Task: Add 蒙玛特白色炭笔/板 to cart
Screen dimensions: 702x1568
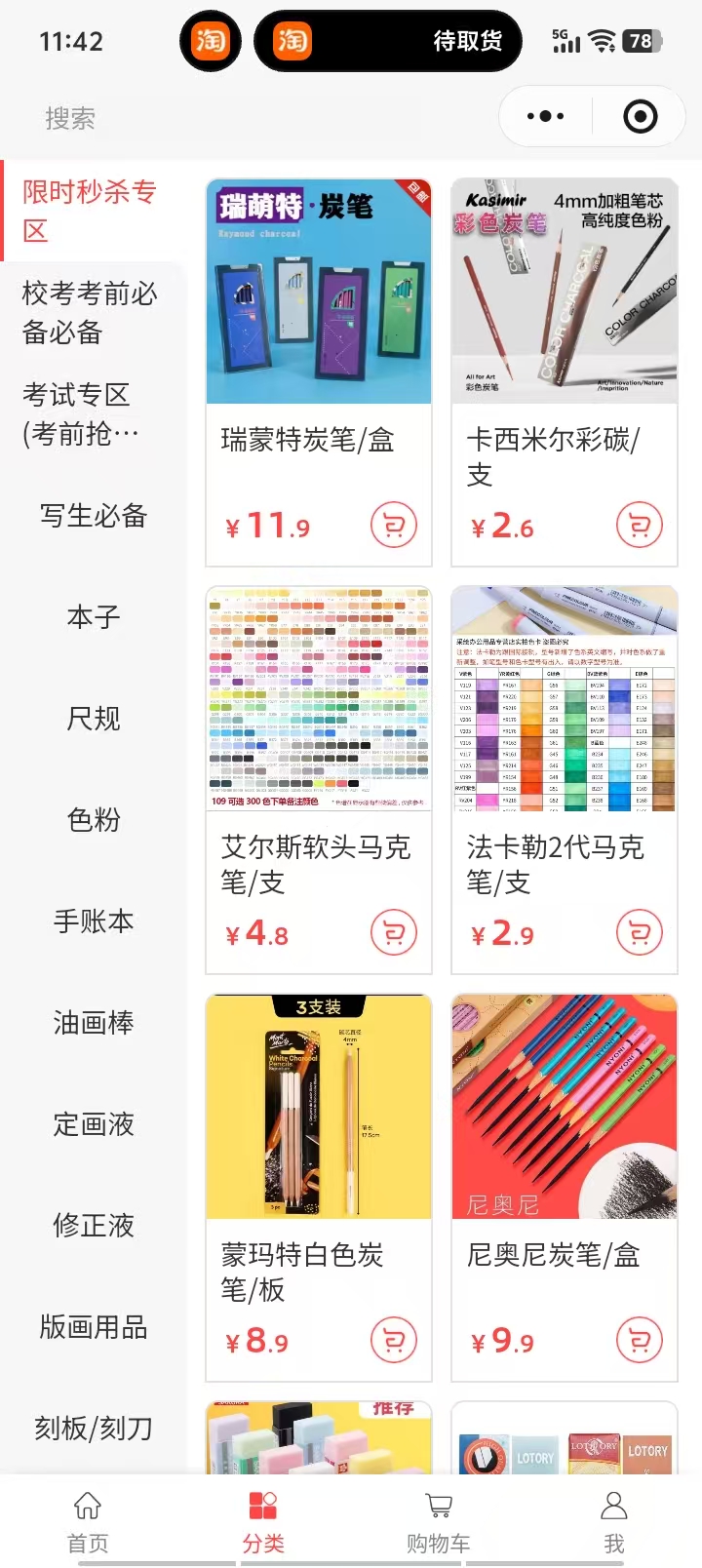Action: pos(394,1341)
